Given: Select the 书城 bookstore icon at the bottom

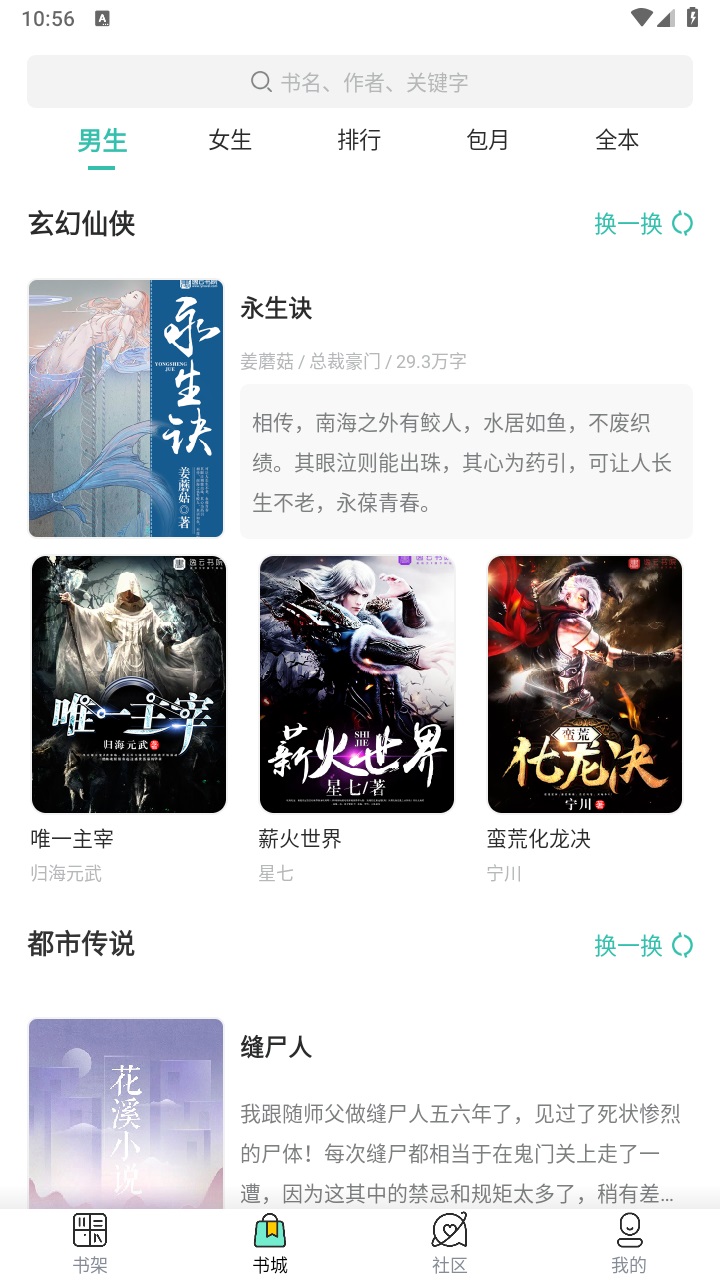Looking at the screenshot, I should click(268, 1240).
